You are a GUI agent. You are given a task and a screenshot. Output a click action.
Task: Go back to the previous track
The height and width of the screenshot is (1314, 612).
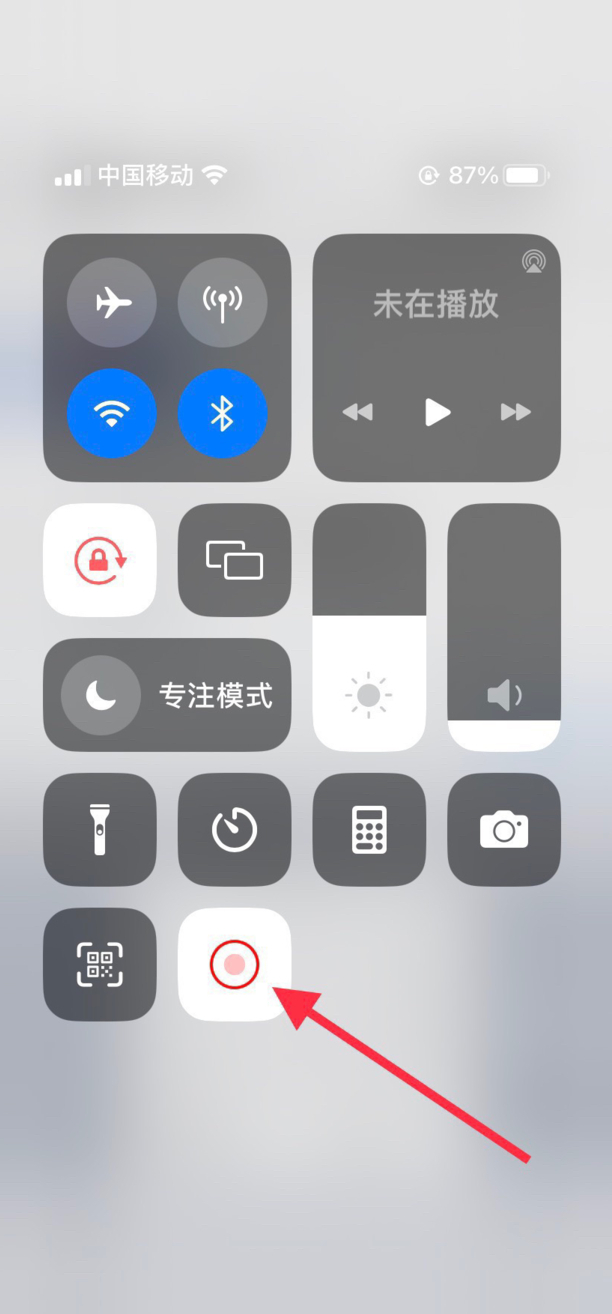coord(358,412)
